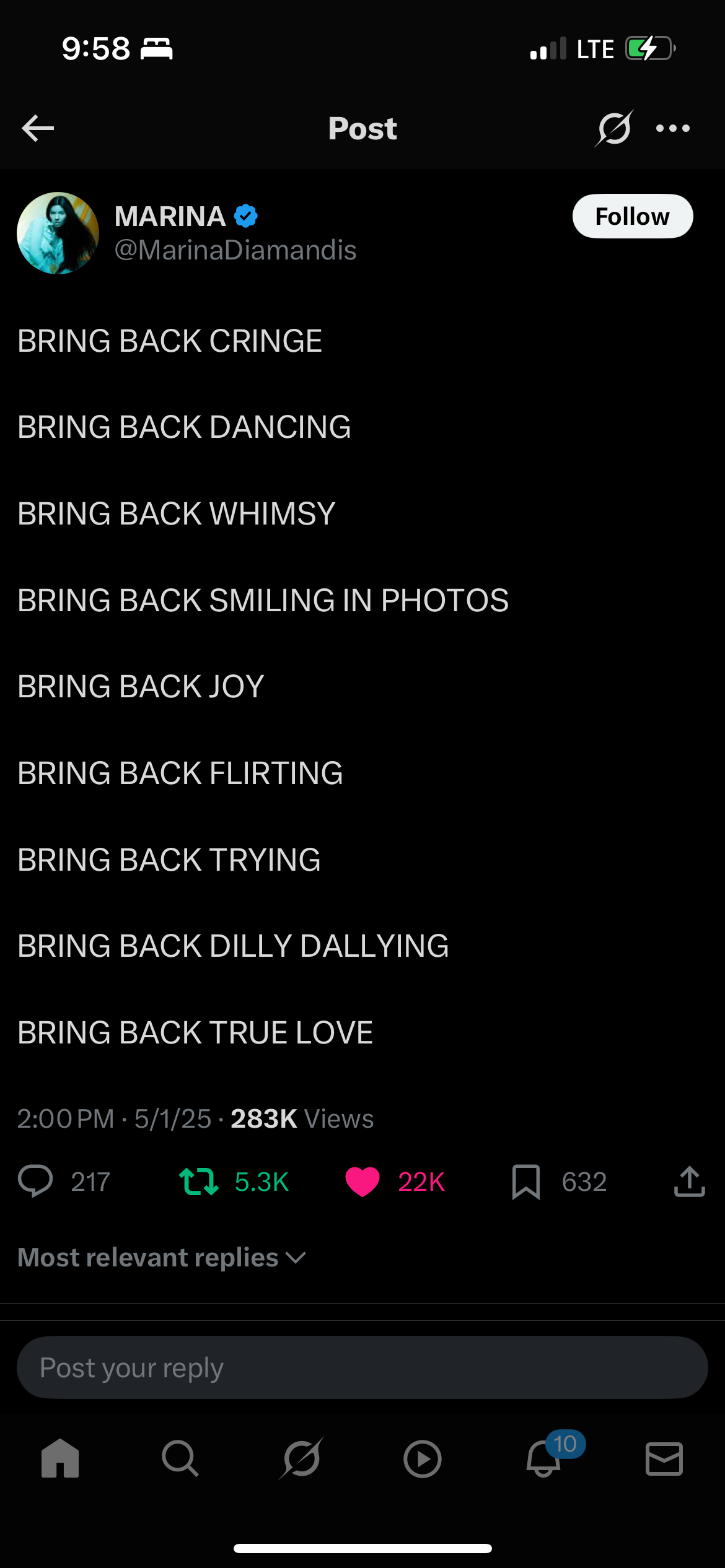Viewport: 725px width, 1568px height.
Task: Switch to the Search tab
Action: click(x=180, y=1458)
